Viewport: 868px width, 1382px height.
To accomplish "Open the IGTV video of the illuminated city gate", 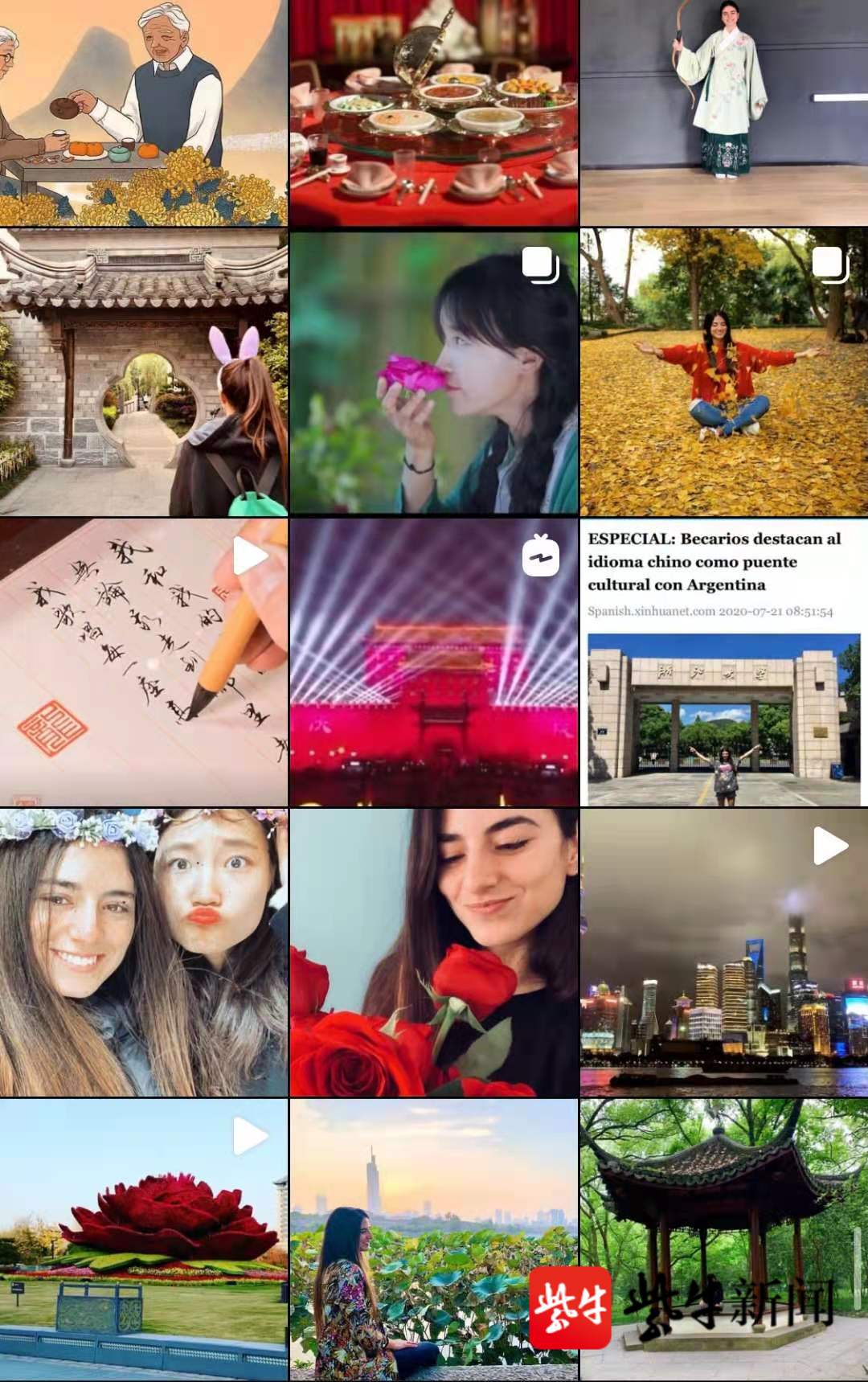I will (434, 662).
